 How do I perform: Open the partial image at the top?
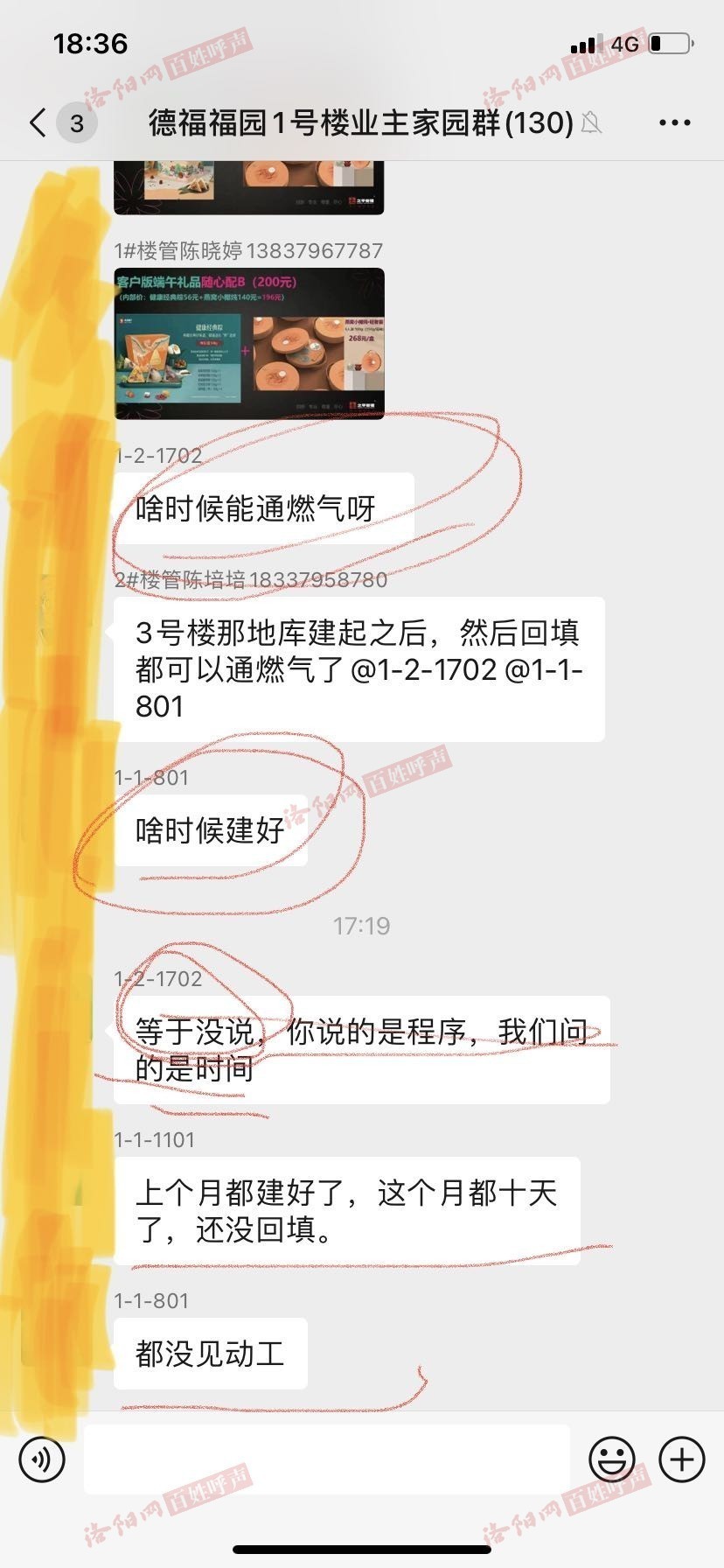pyautogui.click(x=249, y=187)
